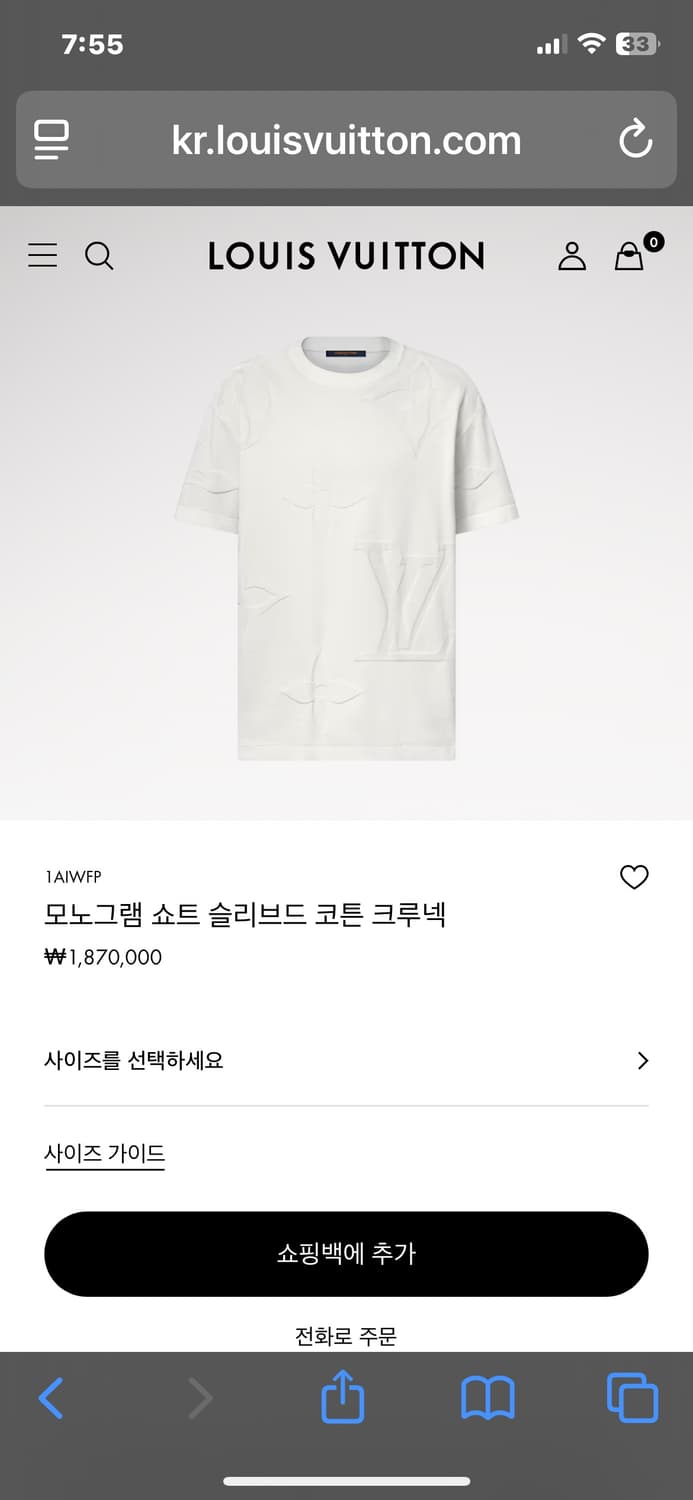View the shopping bag
The image size is (693, 1500).
(630, 256)
